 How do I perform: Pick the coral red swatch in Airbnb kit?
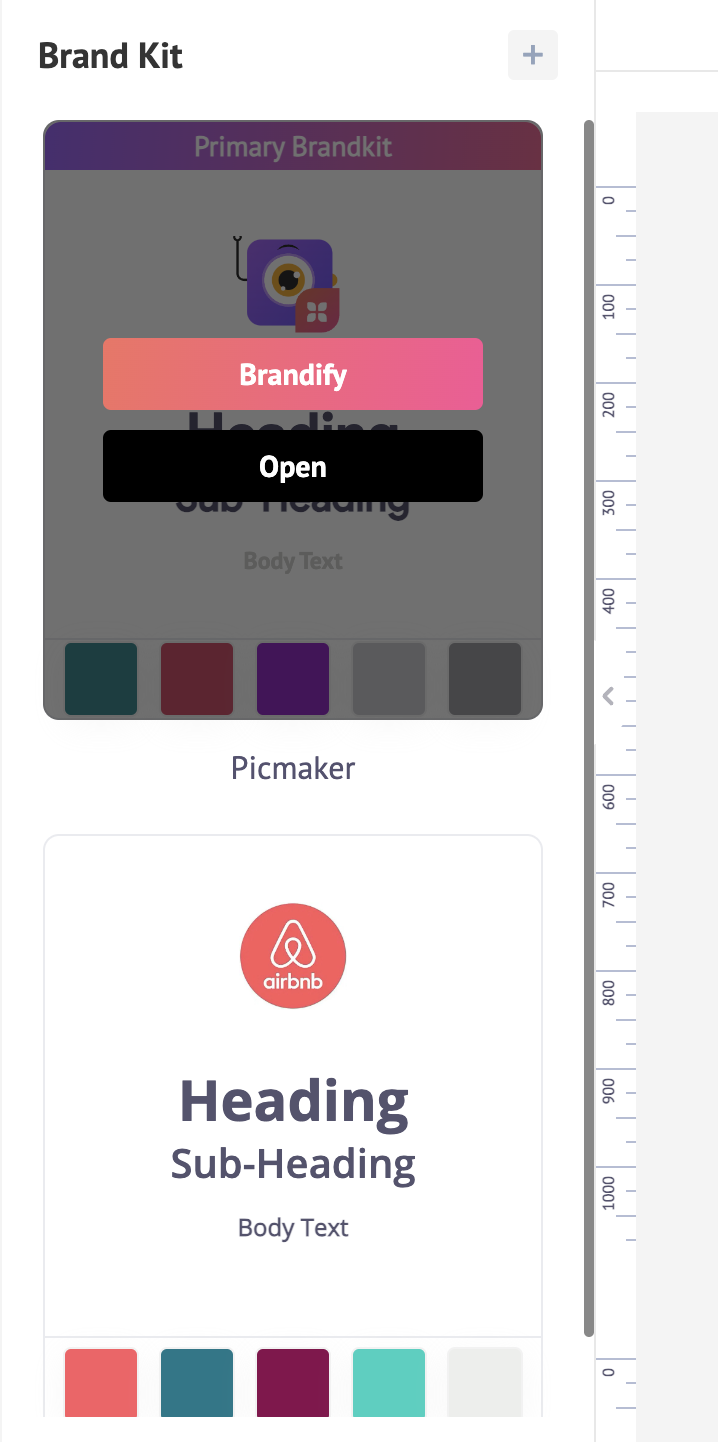101,1382
